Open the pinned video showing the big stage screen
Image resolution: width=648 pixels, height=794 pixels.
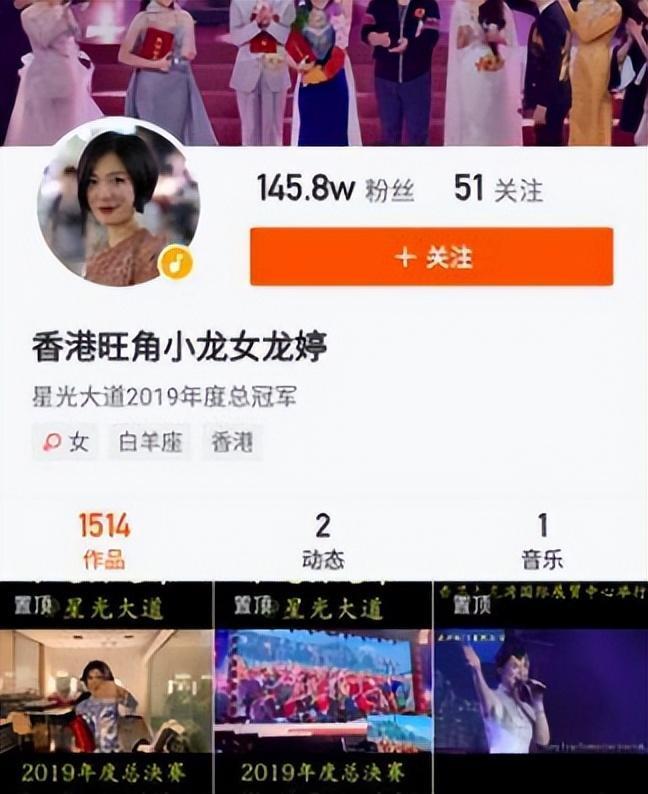[323, 688]
